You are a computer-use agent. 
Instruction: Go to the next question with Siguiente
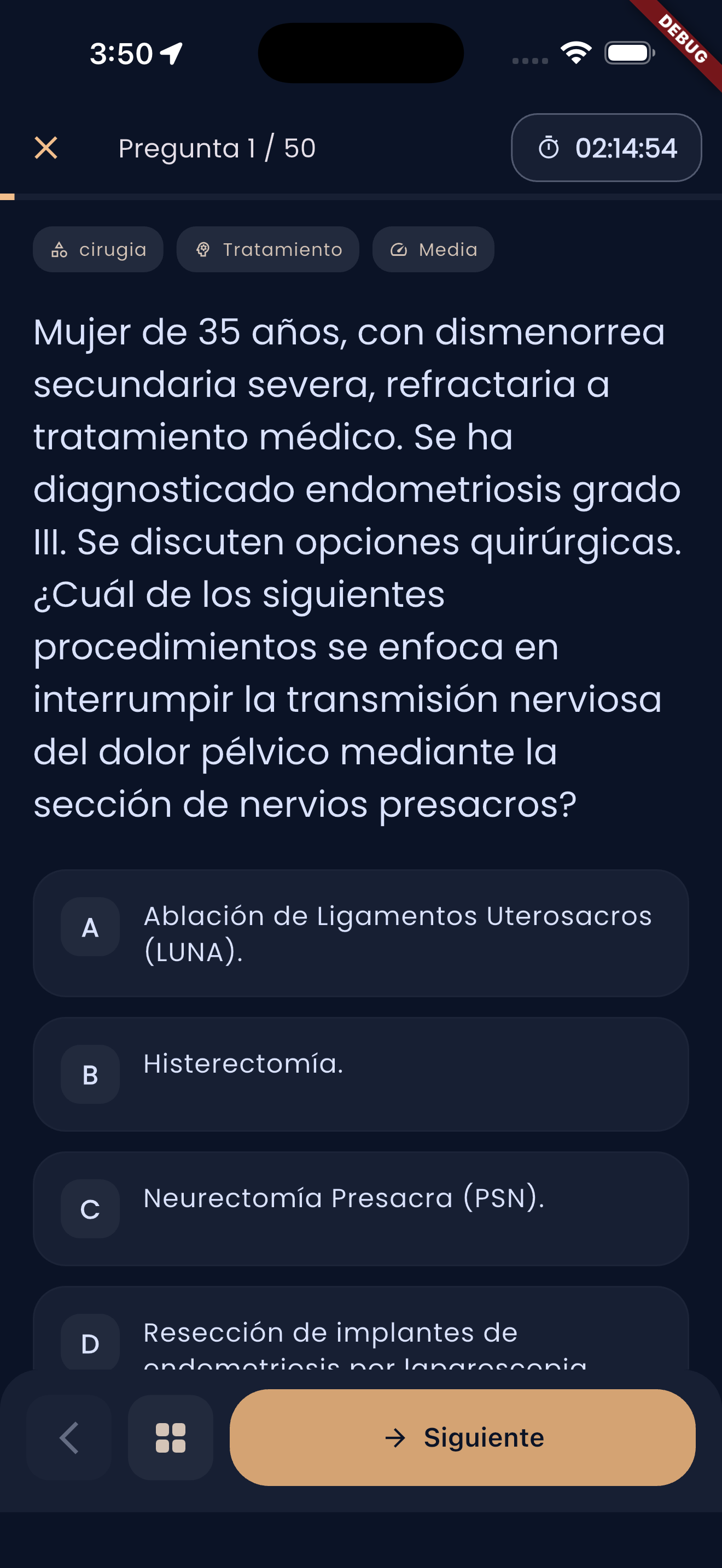coord(462,1438)
